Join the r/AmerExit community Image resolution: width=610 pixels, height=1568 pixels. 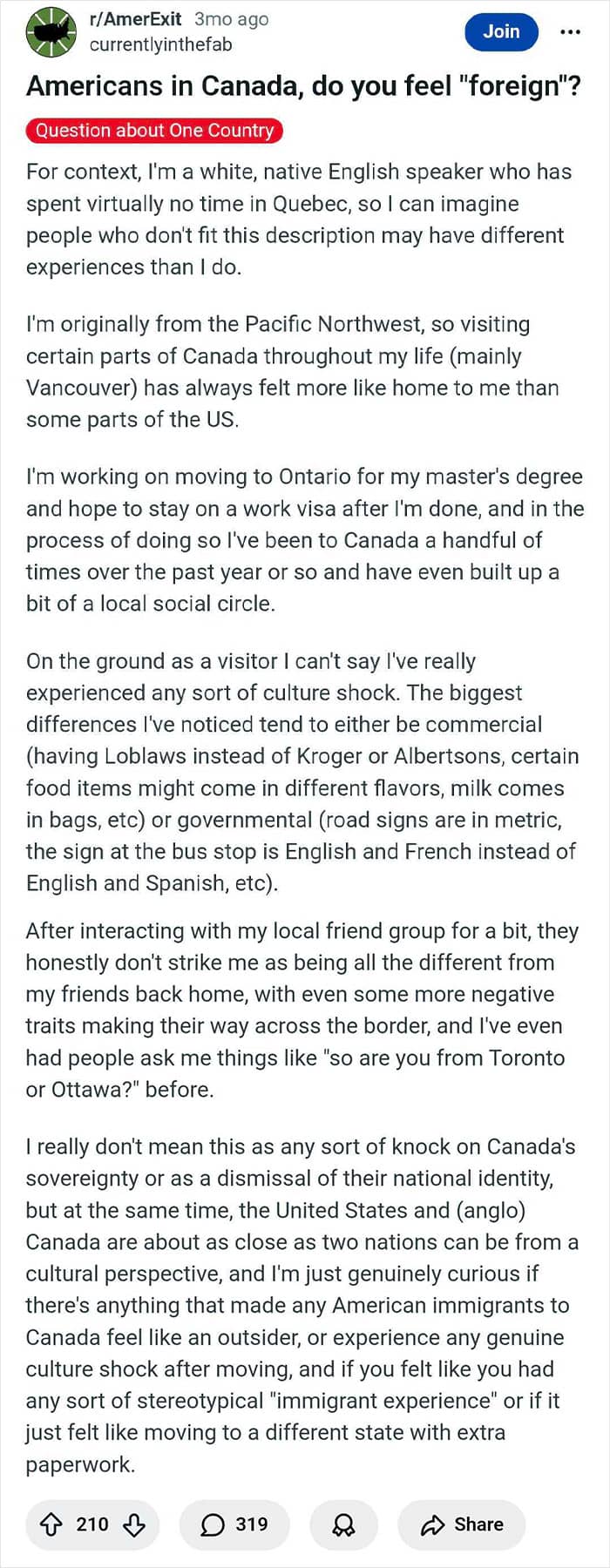(501, 32)
